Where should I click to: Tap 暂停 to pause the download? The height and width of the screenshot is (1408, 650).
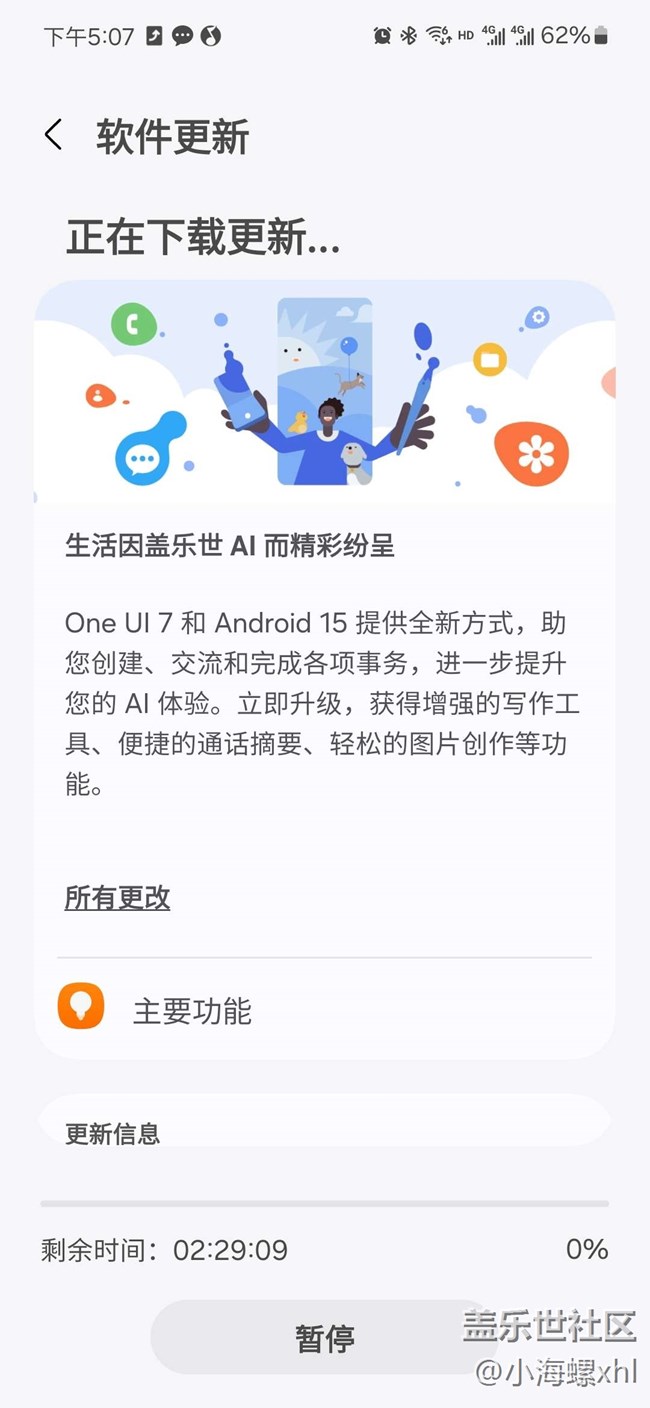(x=324, y=1337)
